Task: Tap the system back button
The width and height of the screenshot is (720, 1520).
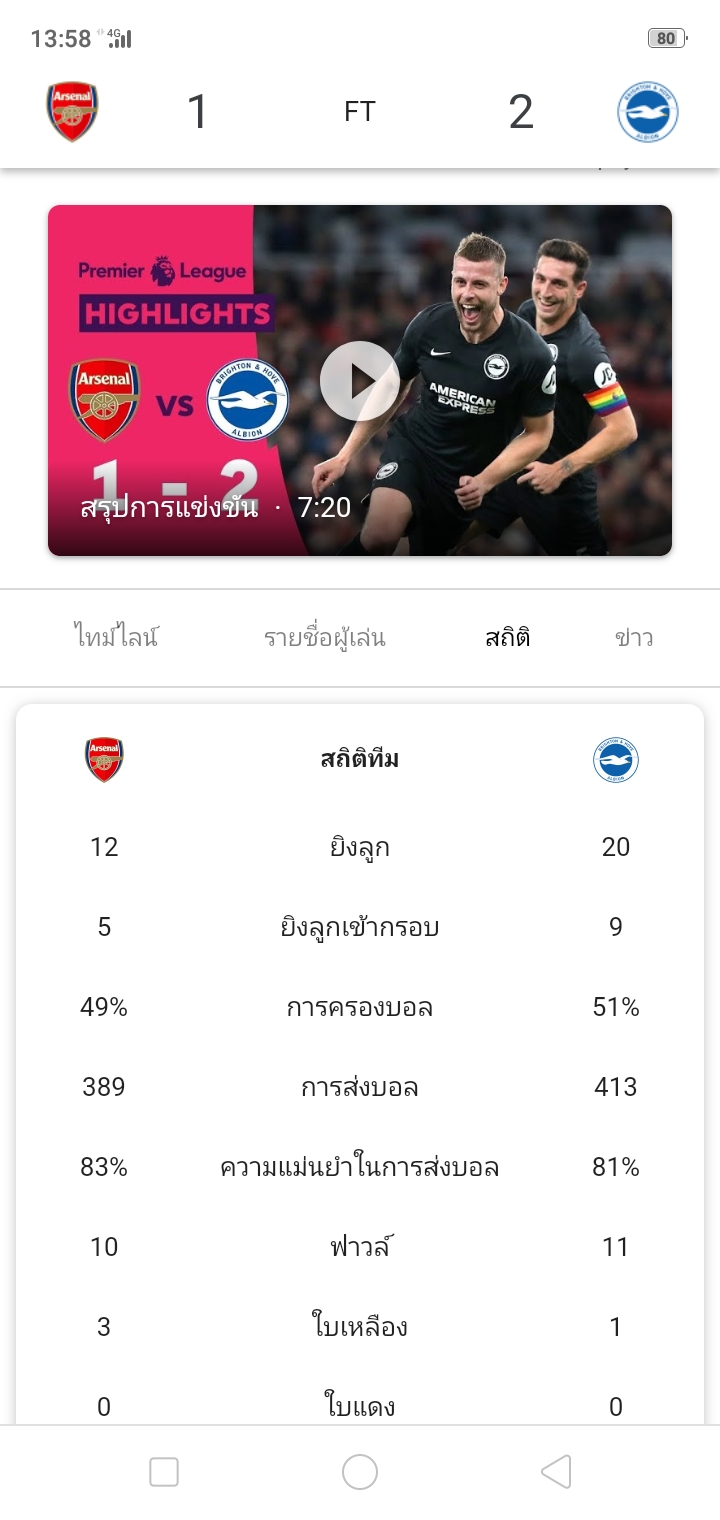Action: click(556, 1472)
